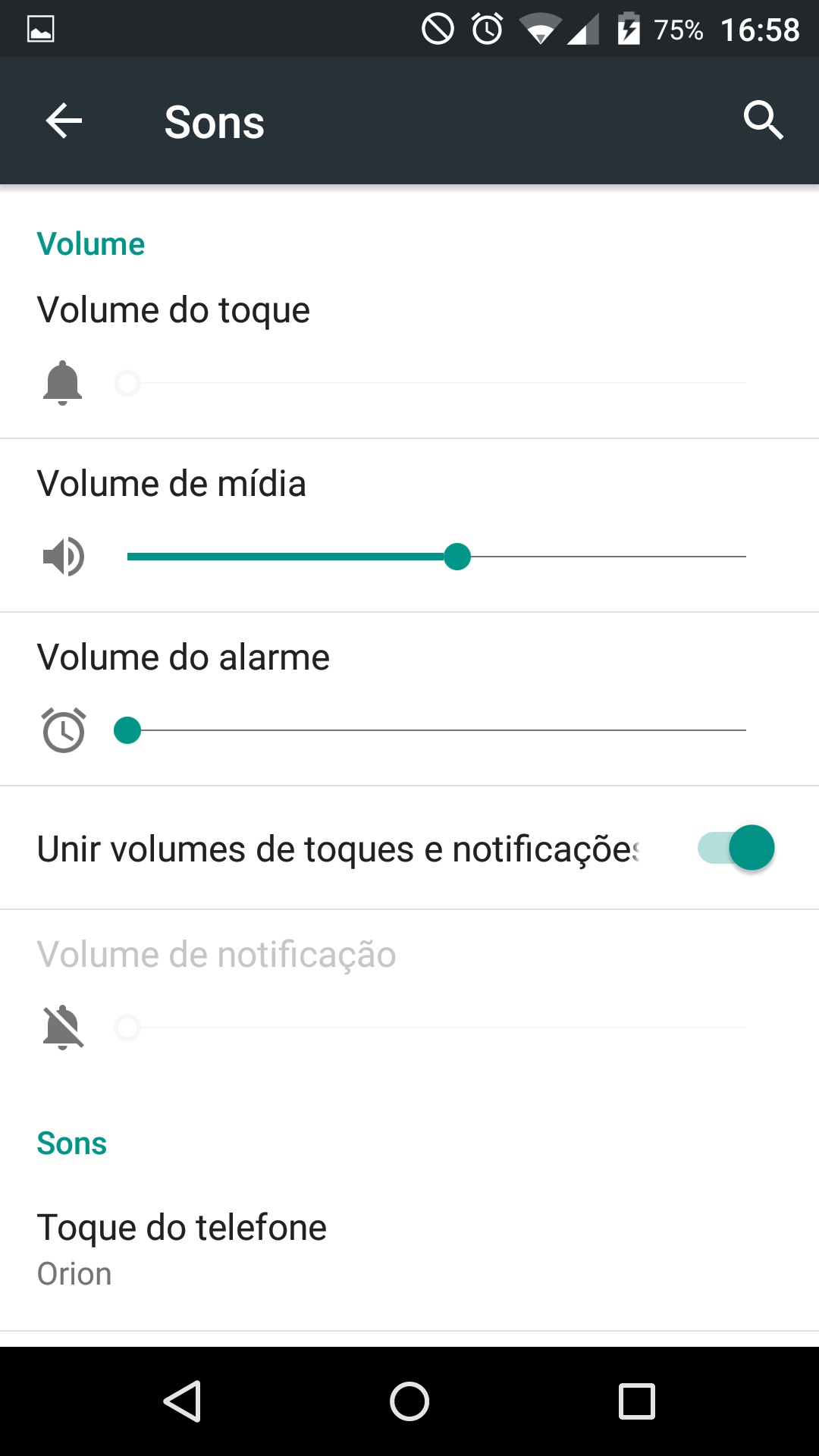This screenshot has height=1456, width=819.
Task: Tap the Volume do alarme slider
Action: 437,730
